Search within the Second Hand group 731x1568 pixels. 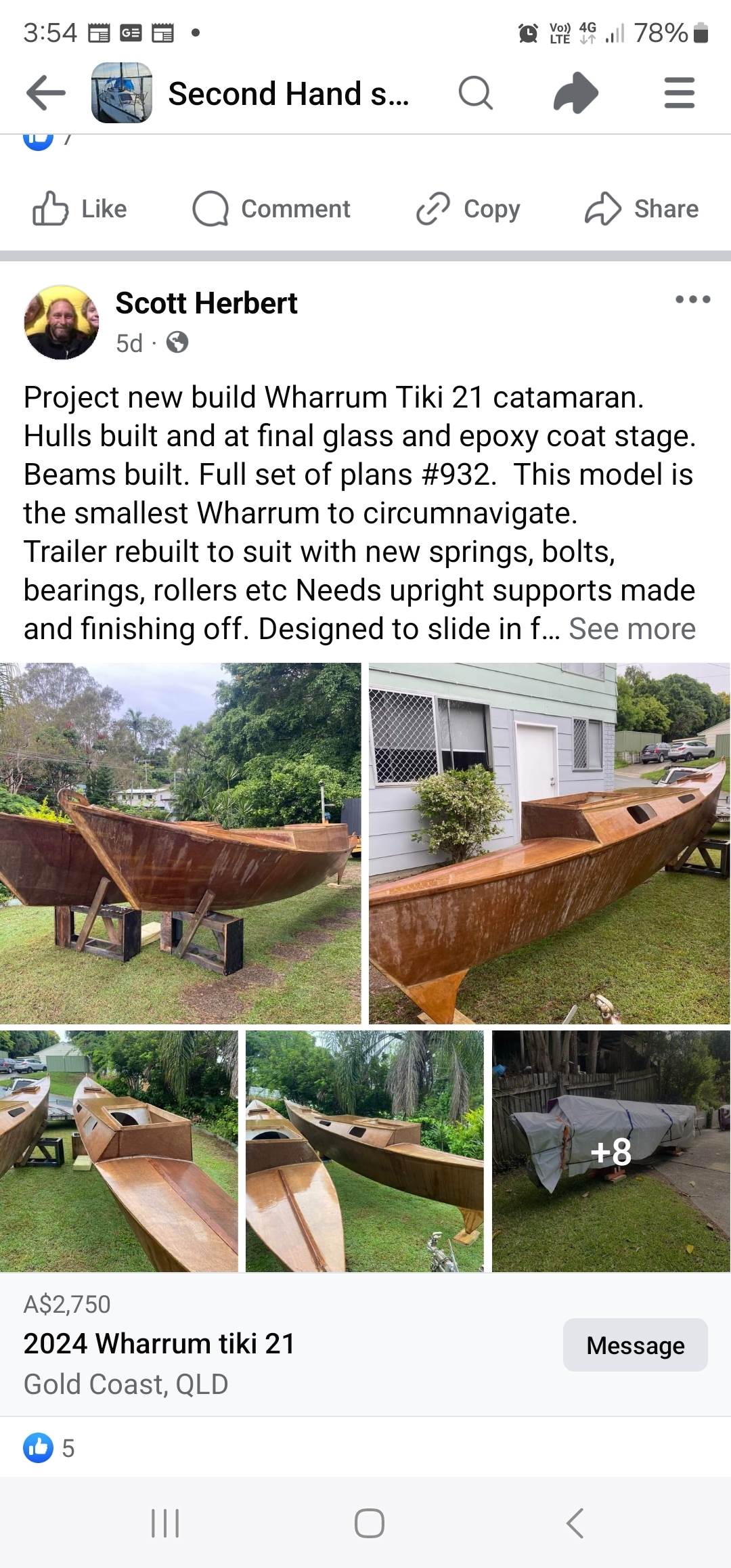[x=475, y=93]
